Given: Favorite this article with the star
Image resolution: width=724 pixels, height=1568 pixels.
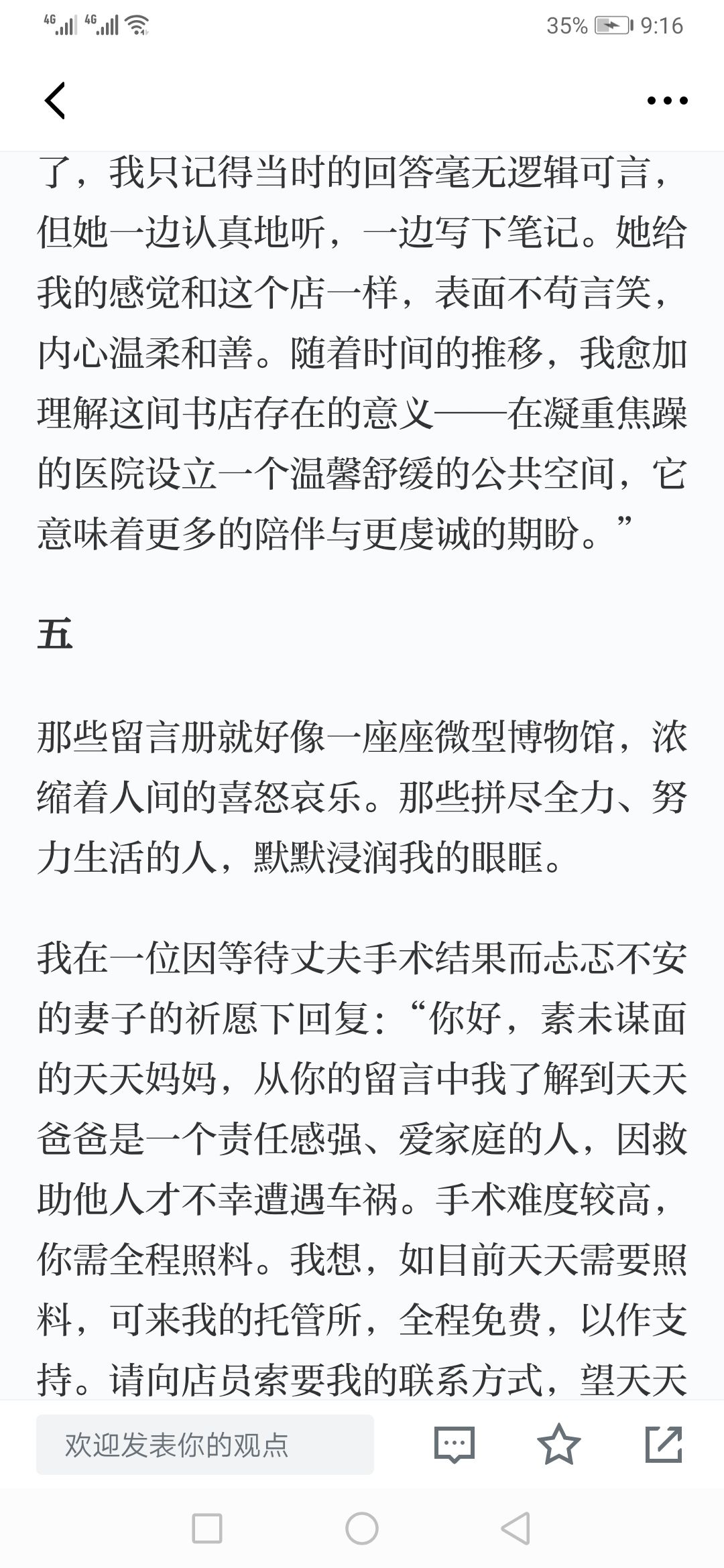Looking at the screenshot, I should pyautogui.click(x=559, y=1444).
